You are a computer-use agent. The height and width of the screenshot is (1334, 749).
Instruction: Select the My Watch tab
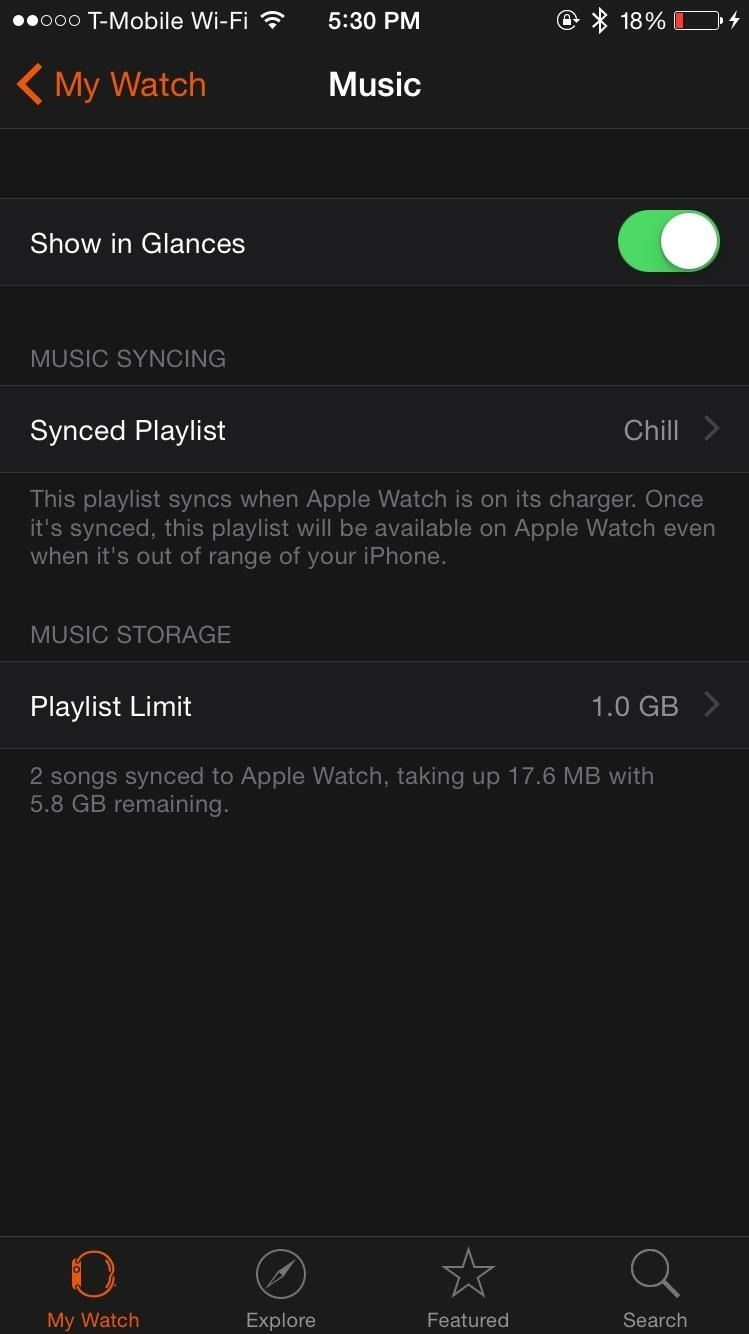93,1288
